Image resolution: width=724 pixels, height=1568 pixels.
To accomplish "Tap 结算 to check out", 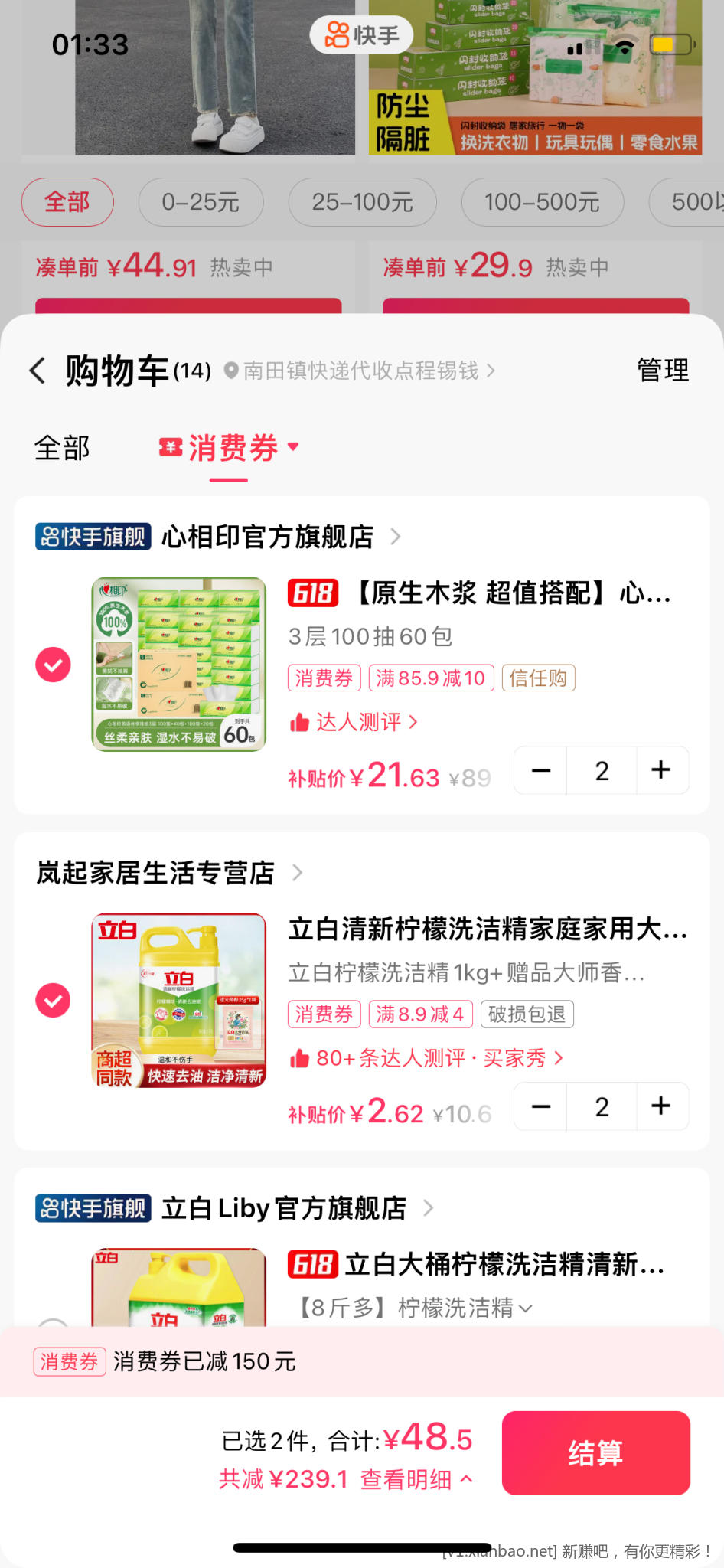I will point(596,1452).
